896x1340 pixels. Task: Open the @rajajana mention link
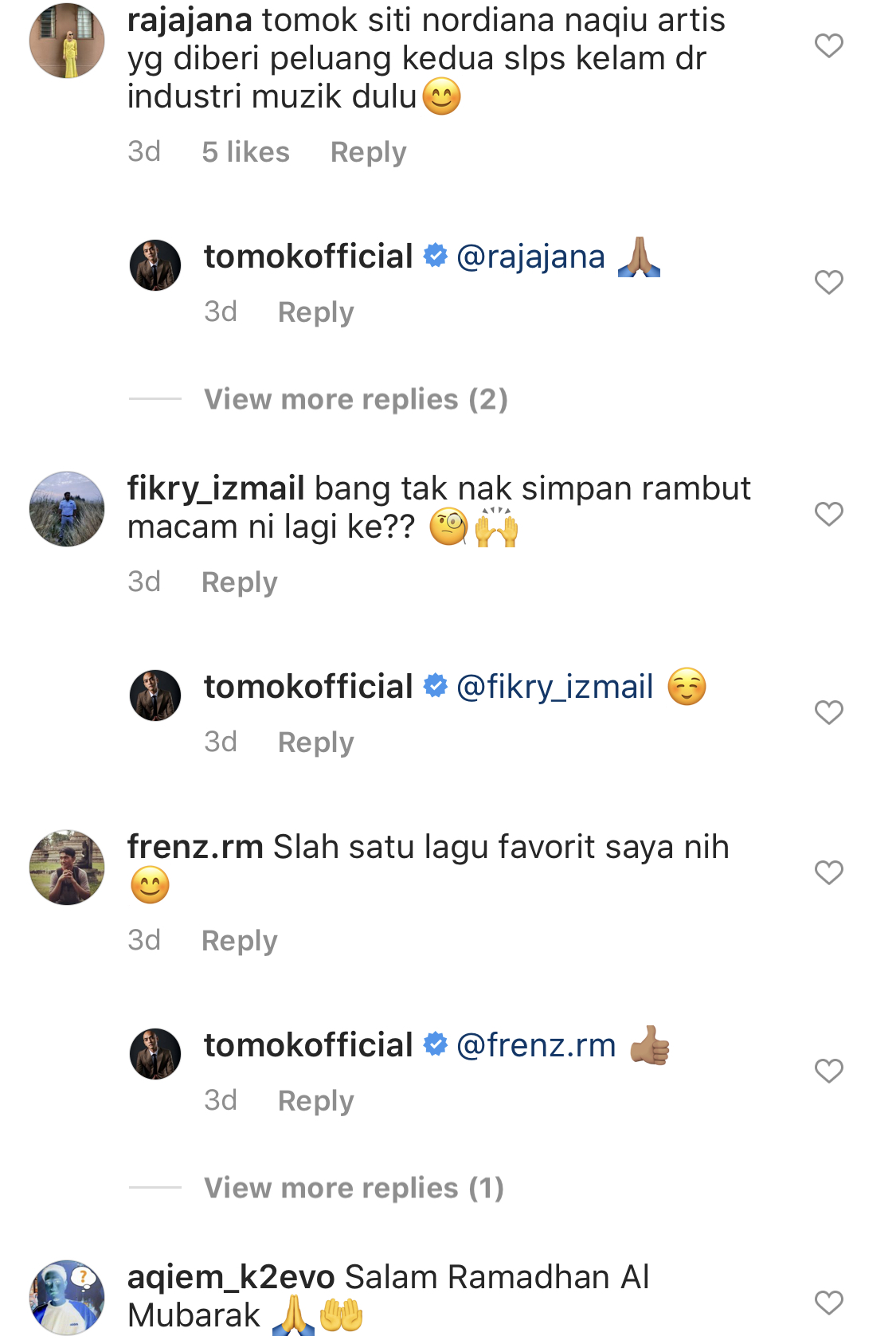point(530,257)
